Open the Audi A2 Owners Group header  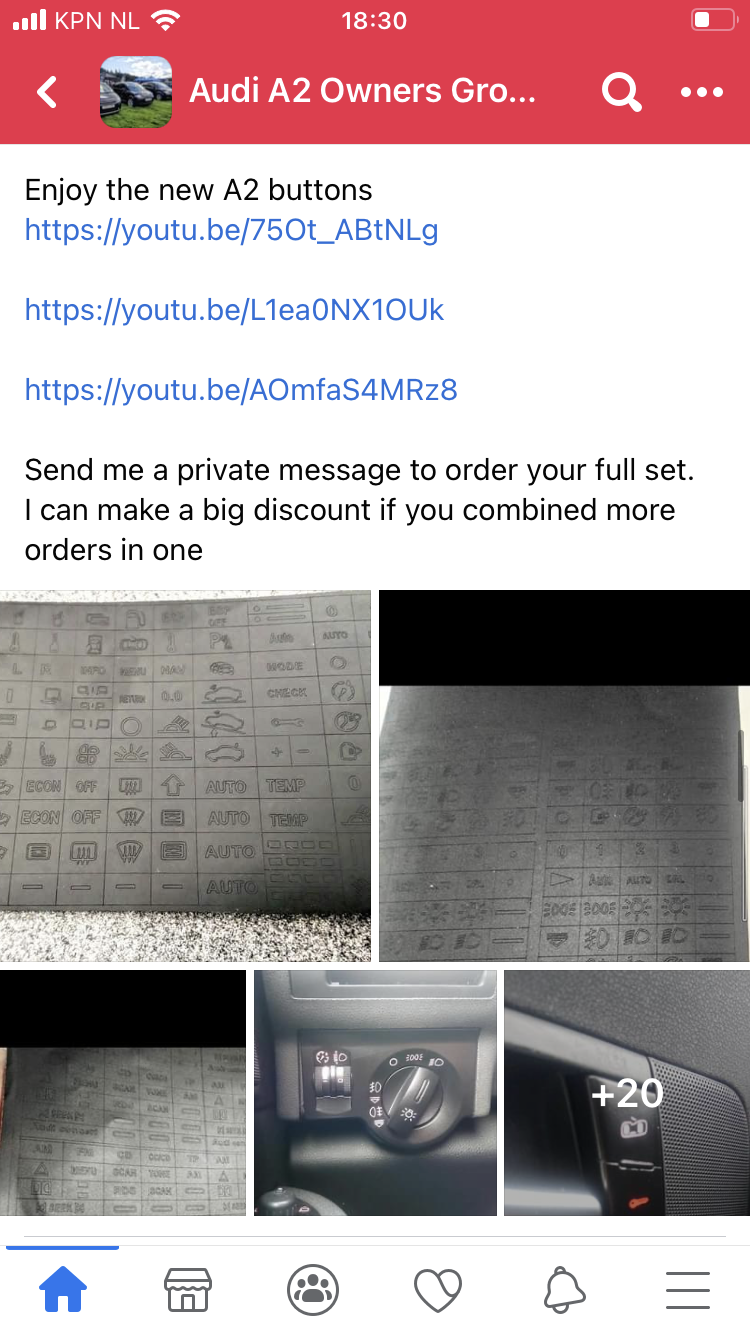(x=362, y=92)
